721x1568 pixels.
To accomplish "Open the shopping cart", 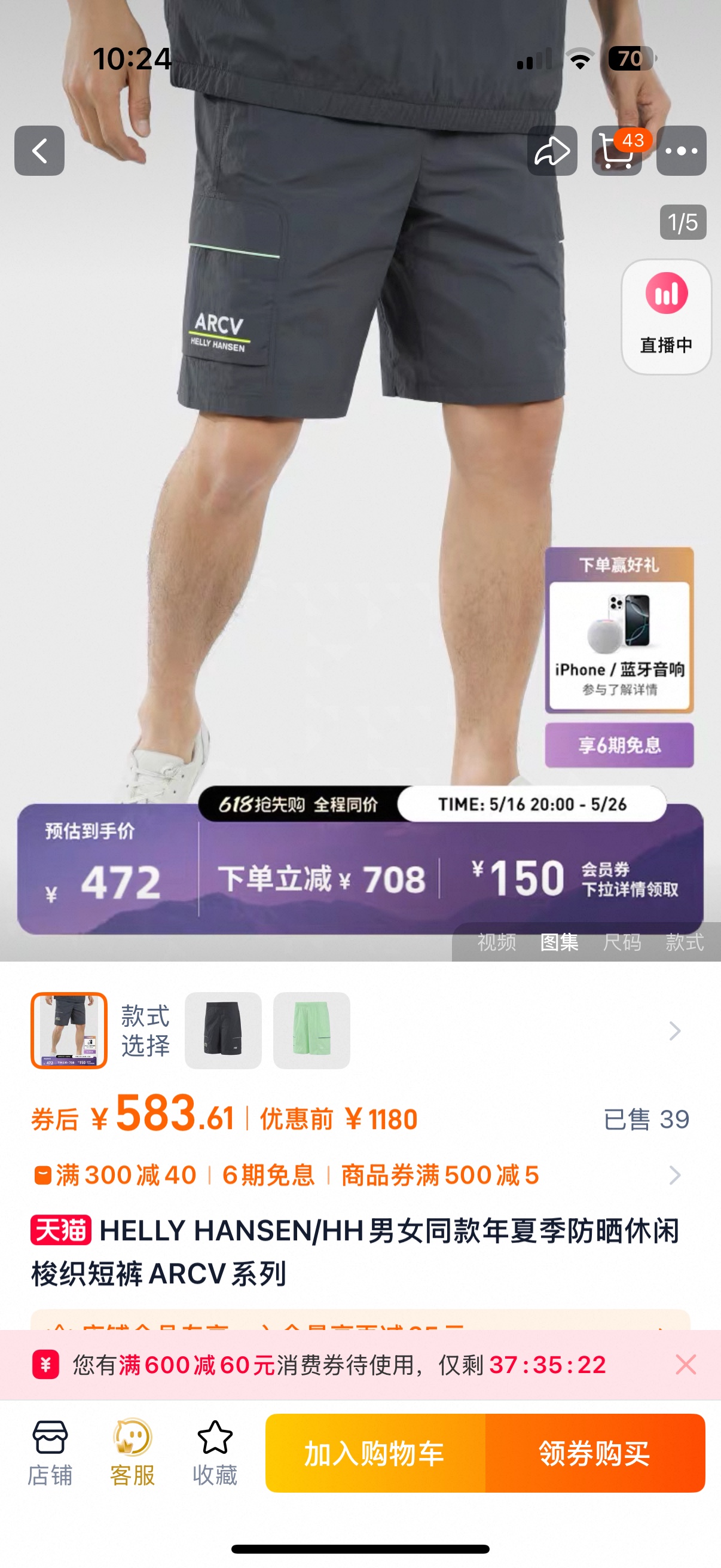I will coord(617,151).
